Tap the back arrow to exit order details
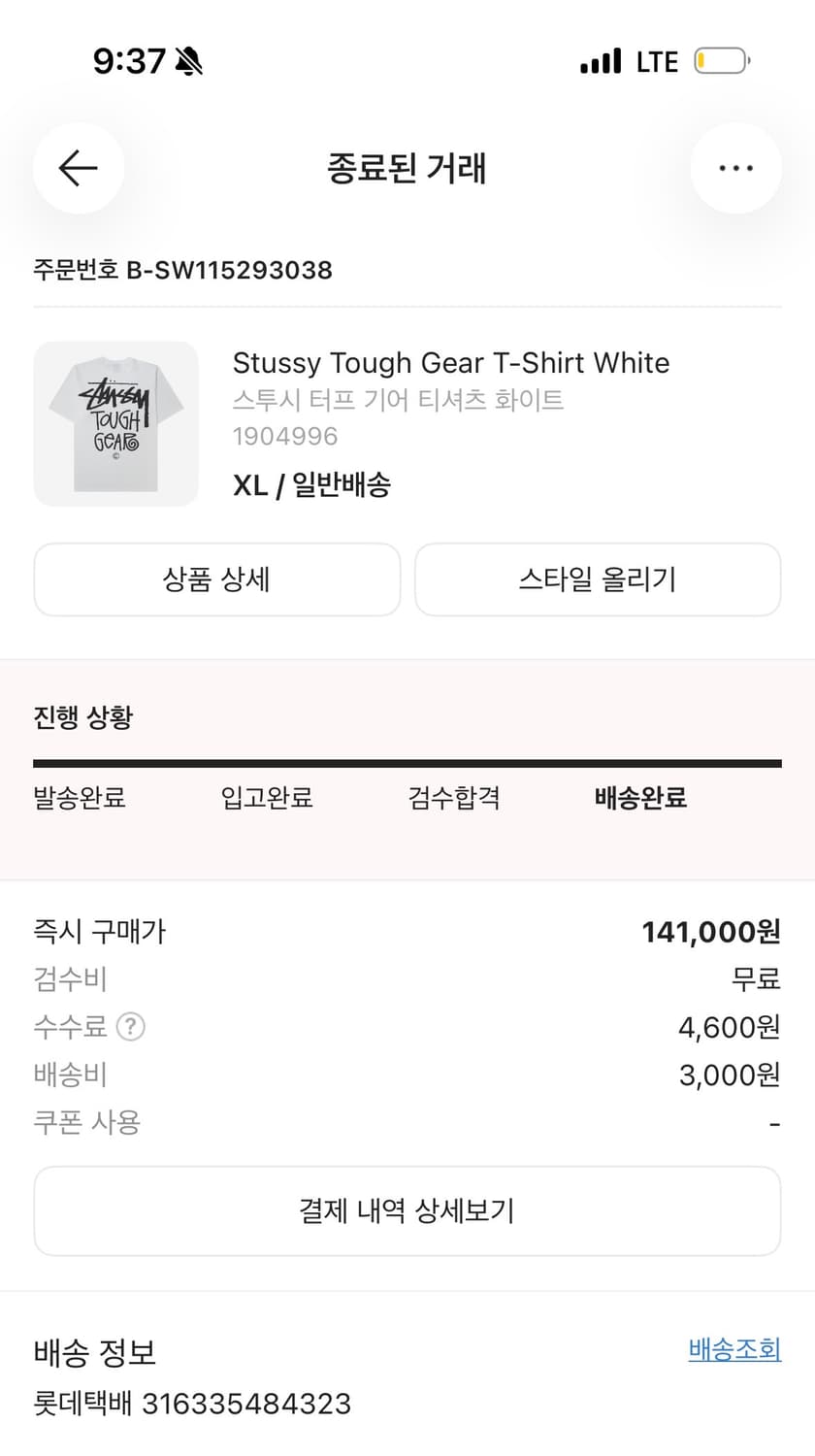This screenshot has height=1456, width=815. [78, 168]
